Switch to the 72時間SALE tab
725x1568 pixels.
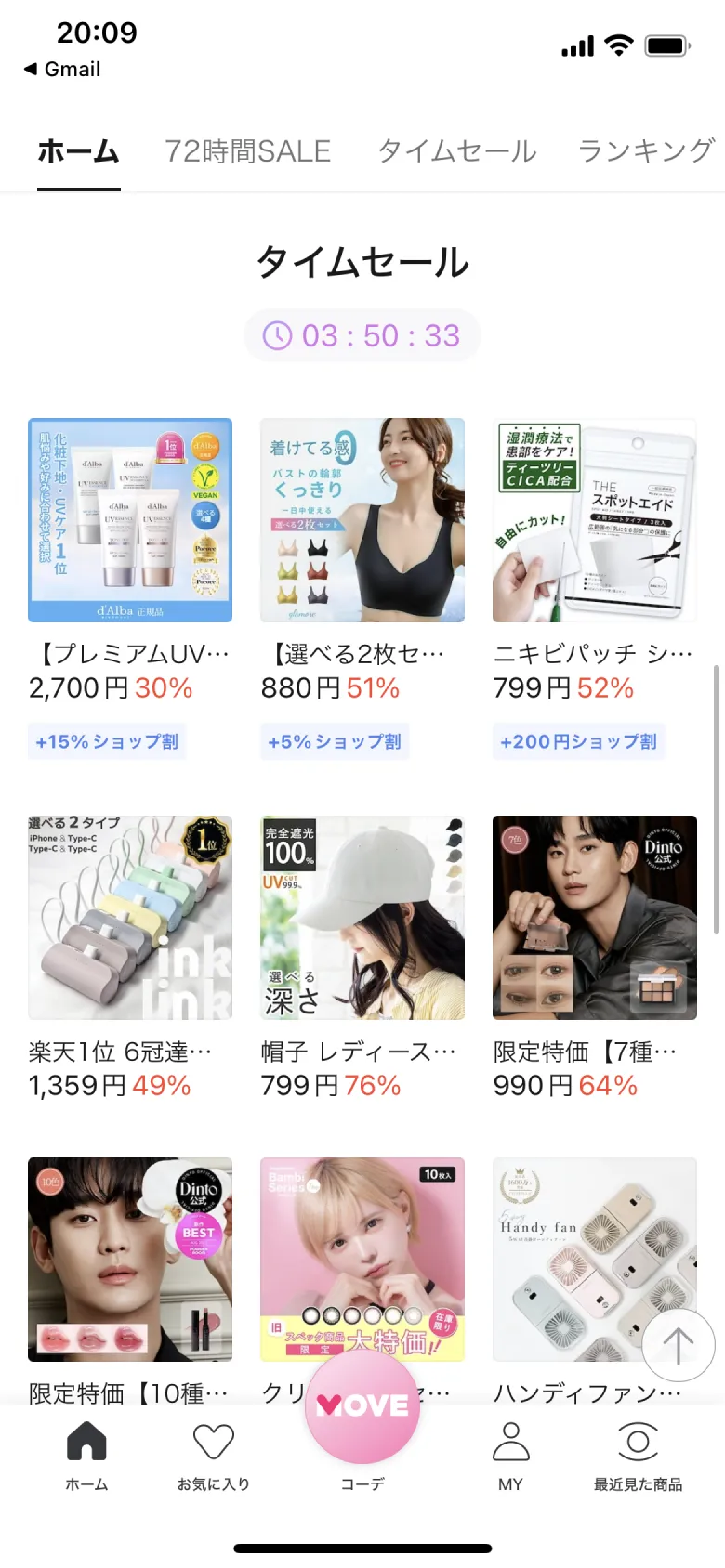[x=247, y=150]
